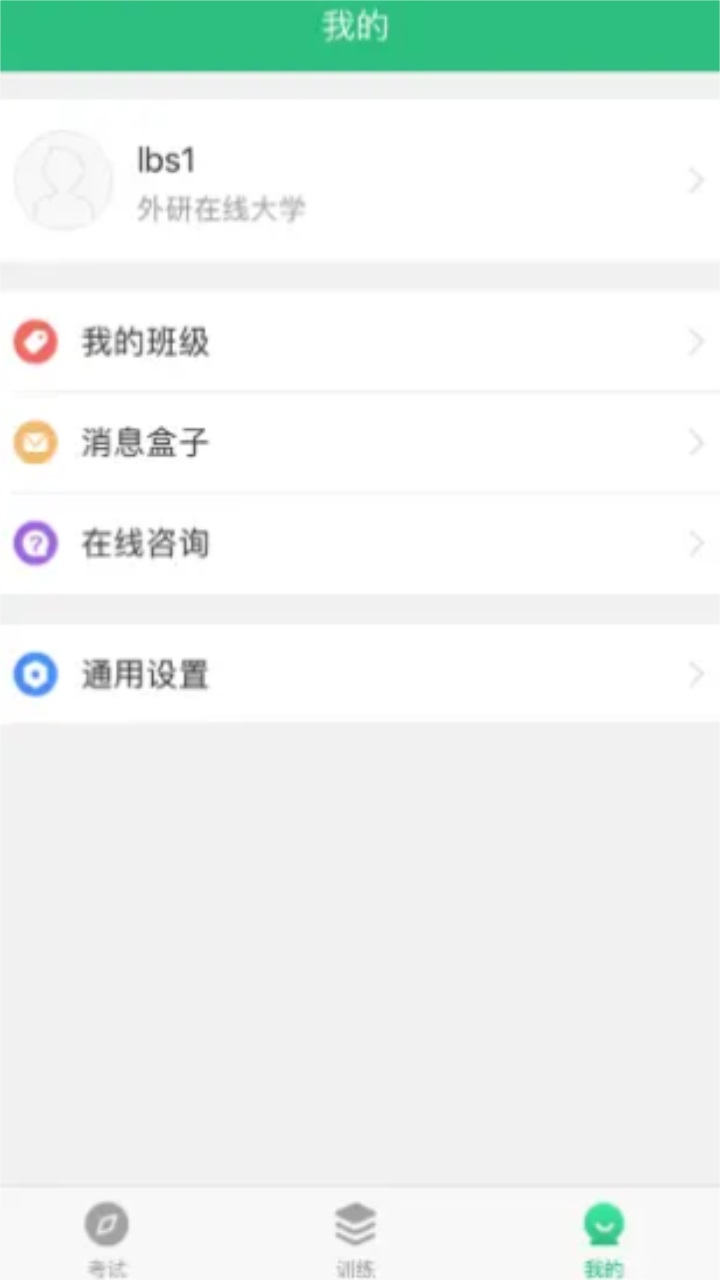Switch to the 训练 tab
This screenshot has width=720, height=1280.
355,1235
